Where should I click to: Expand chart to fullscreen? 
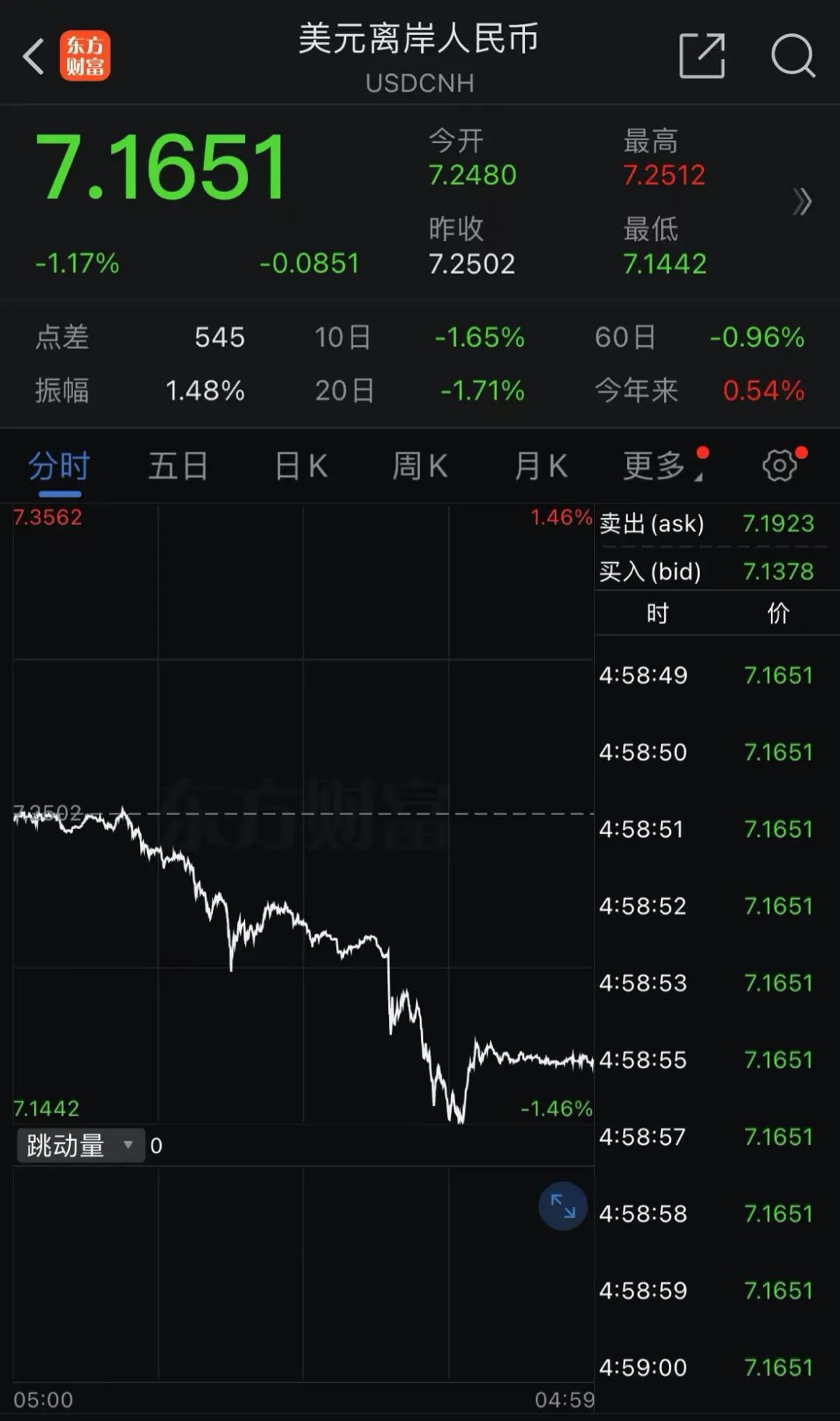pyautogui.click(x=562, y=1206)
